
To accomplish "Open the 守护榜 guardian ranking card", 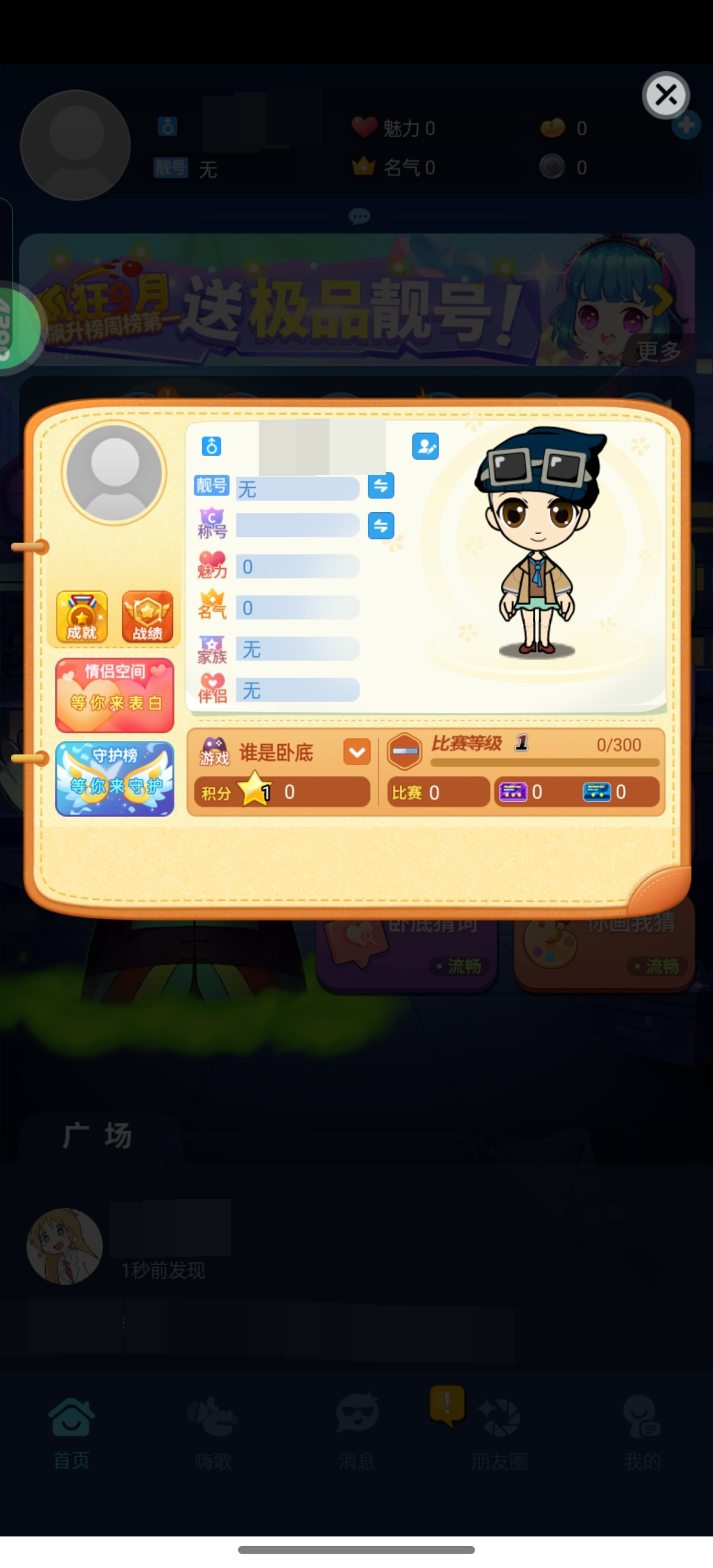I will [115, 778].
